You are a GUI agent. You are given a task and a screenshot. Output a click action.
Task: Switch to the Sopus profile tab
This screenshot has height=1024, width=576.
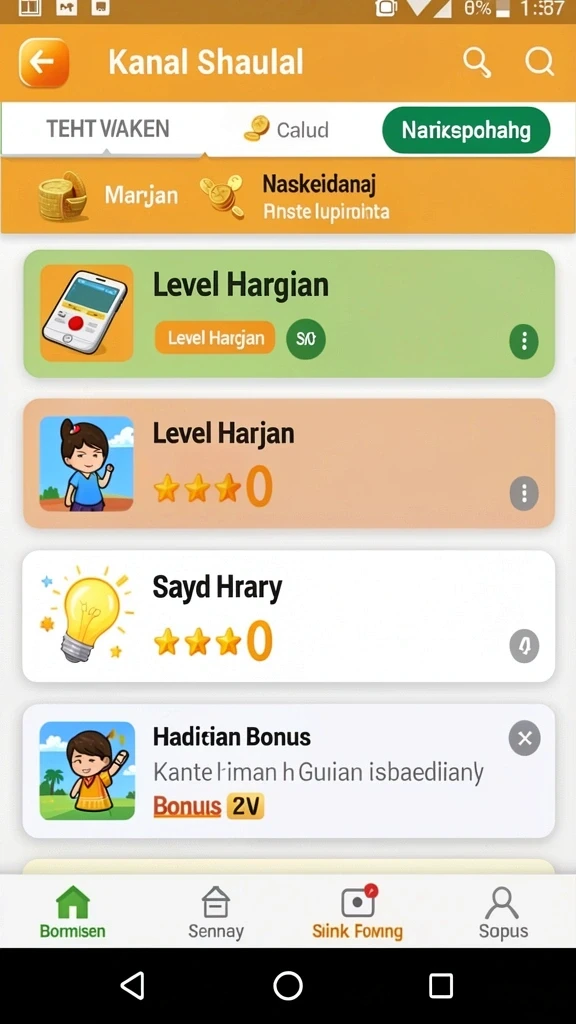(x=502, y=912)
